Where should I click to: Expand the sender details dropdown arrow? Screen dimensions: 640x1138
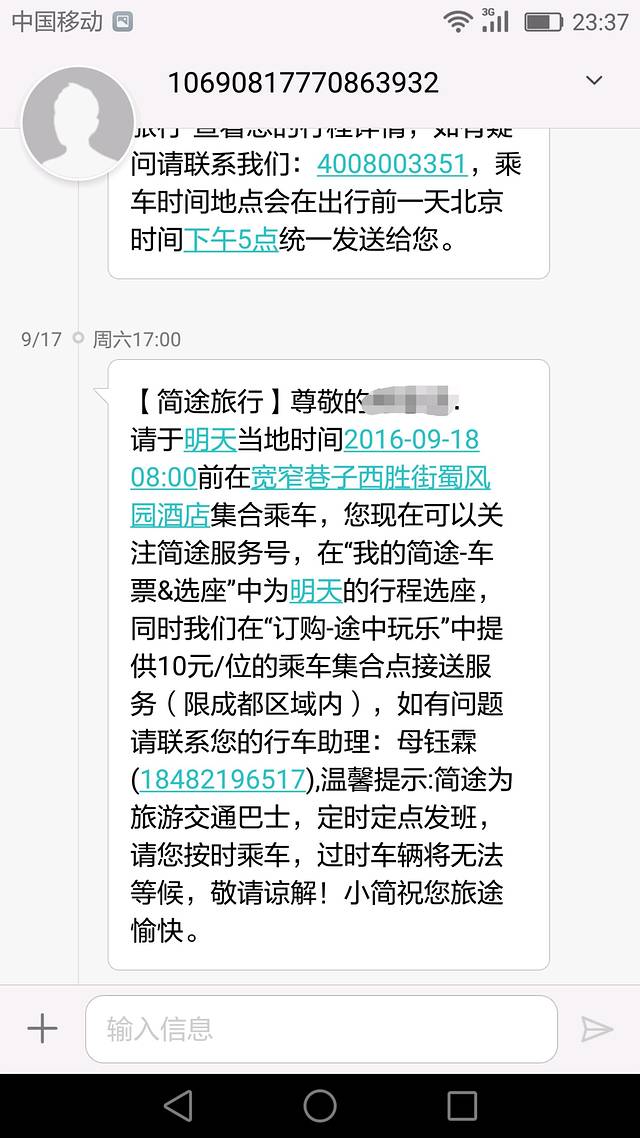tap(594, 81)
